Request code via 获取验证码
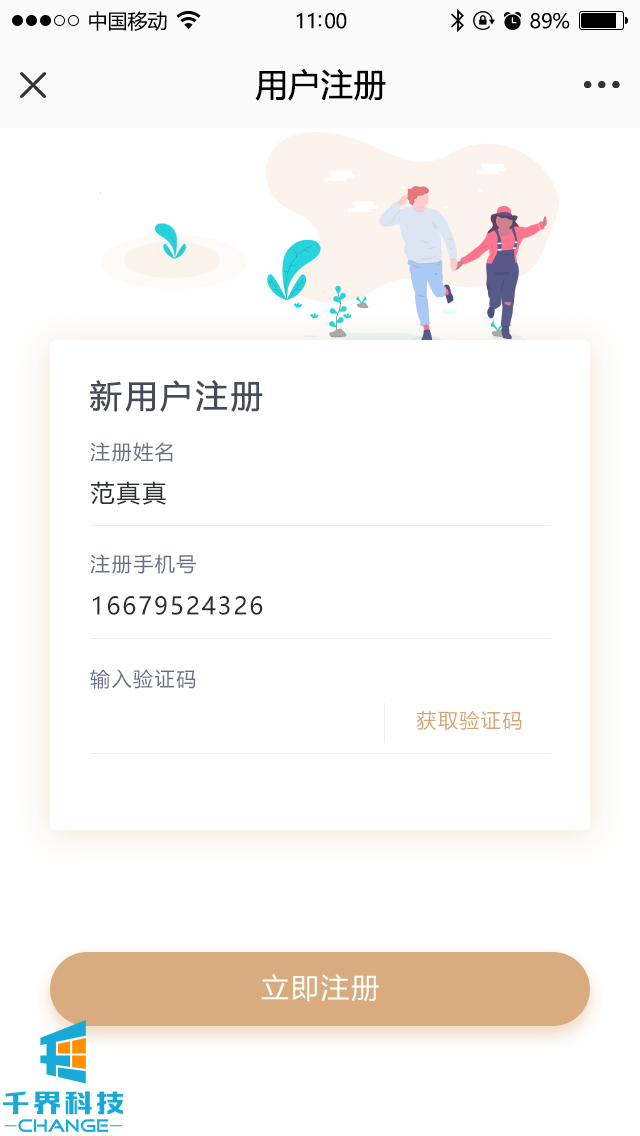Viewport: 640px width, 1136px height. (469, 721)
